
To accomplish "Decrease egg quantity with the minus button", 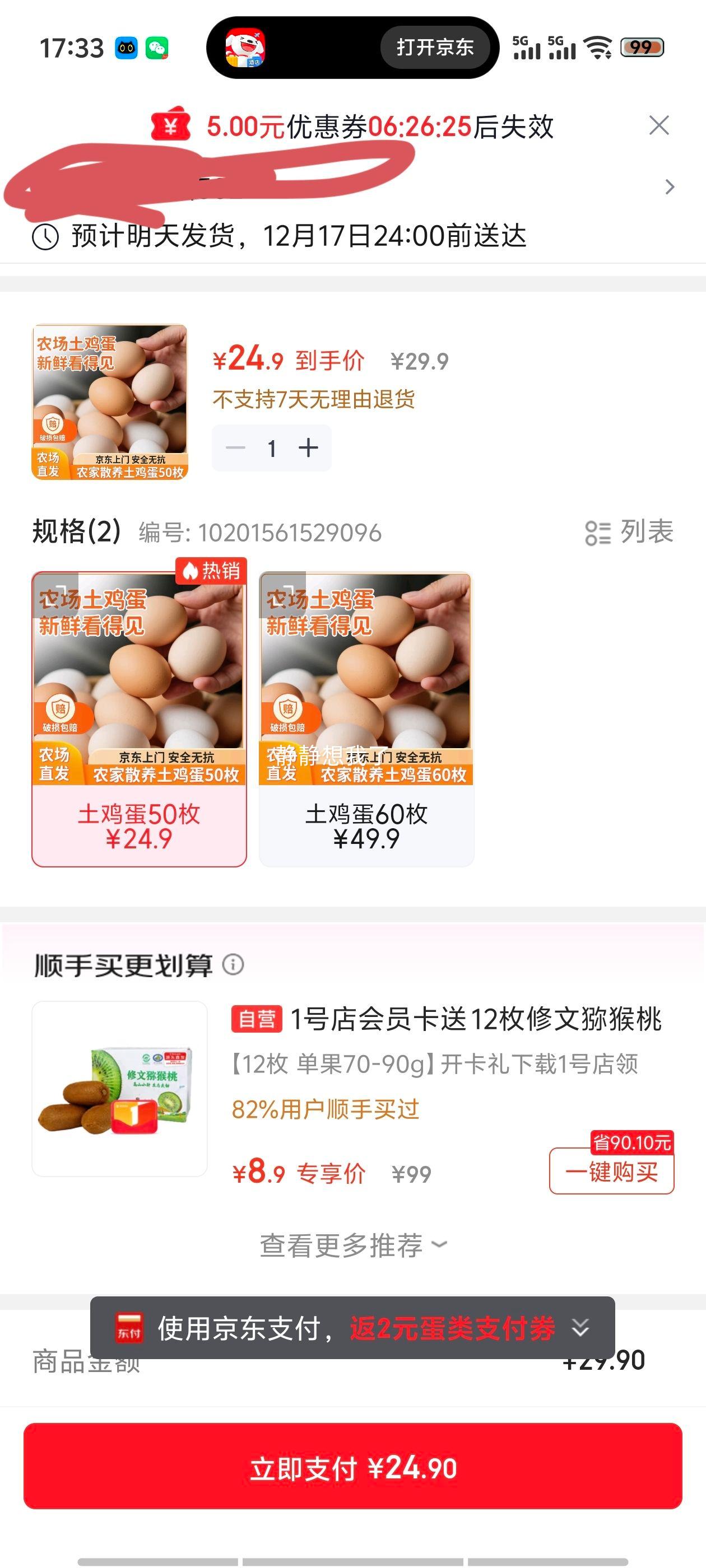I will coord(235,448).
